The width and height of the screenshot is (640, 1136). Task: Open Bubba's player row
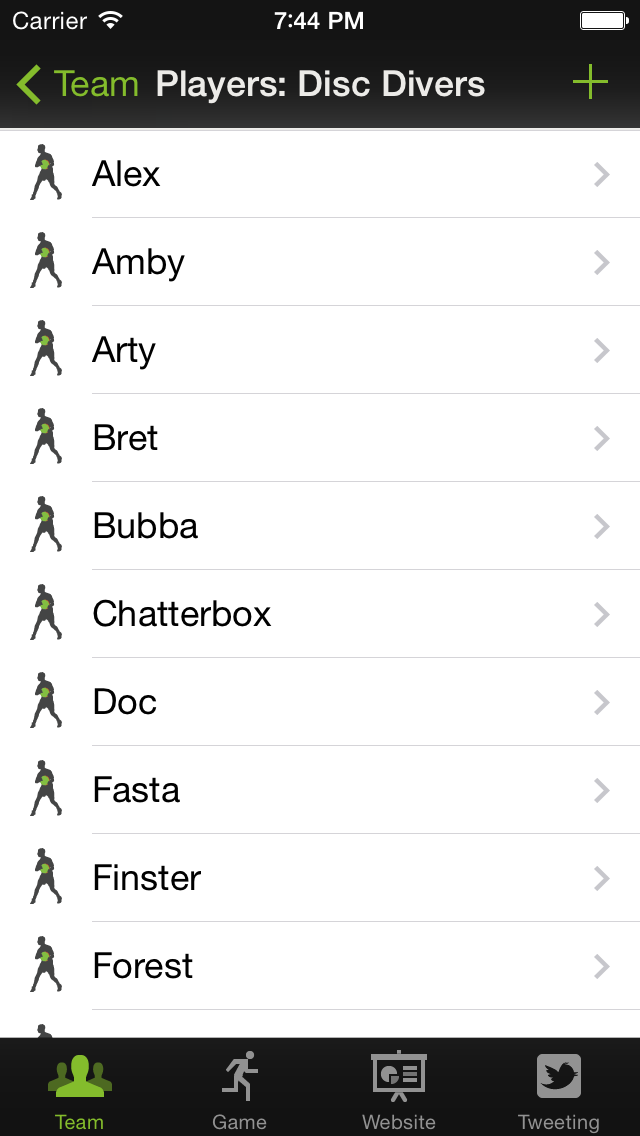(320, 526)
